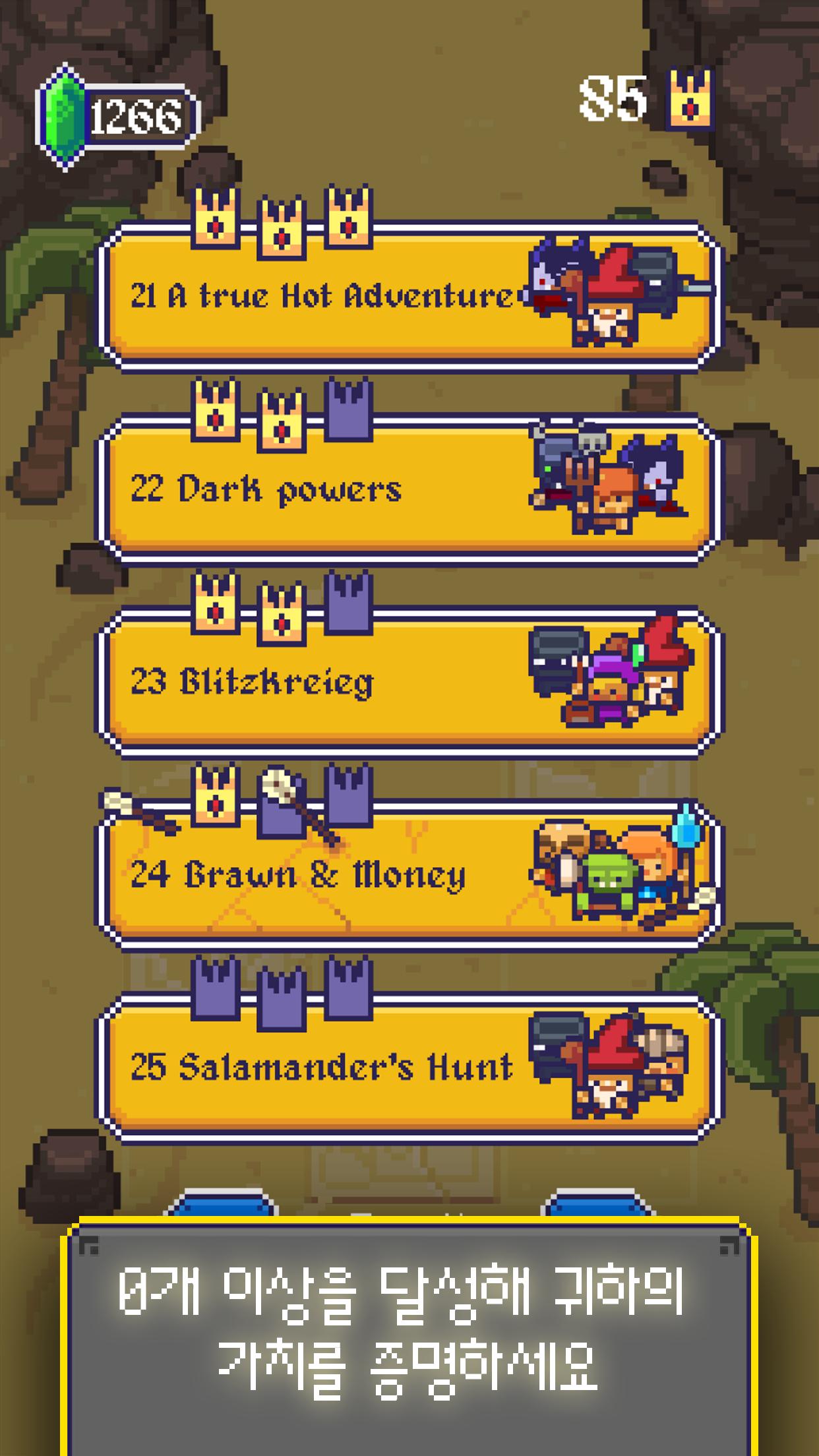Open level 21 A true Hot Adventure
The image size is (819, 1456).
click(409, 296)
